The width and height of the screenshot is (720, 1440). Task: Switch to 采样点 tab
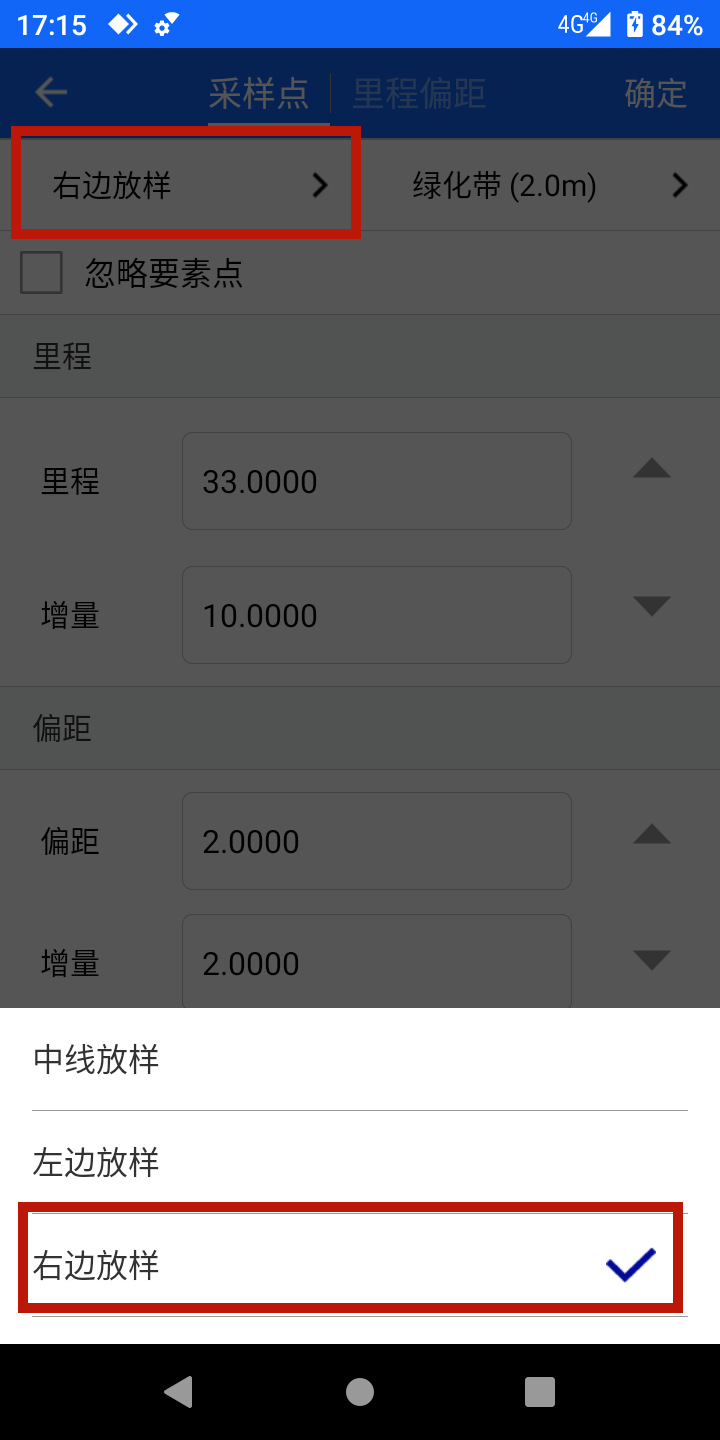pos(259,94)
